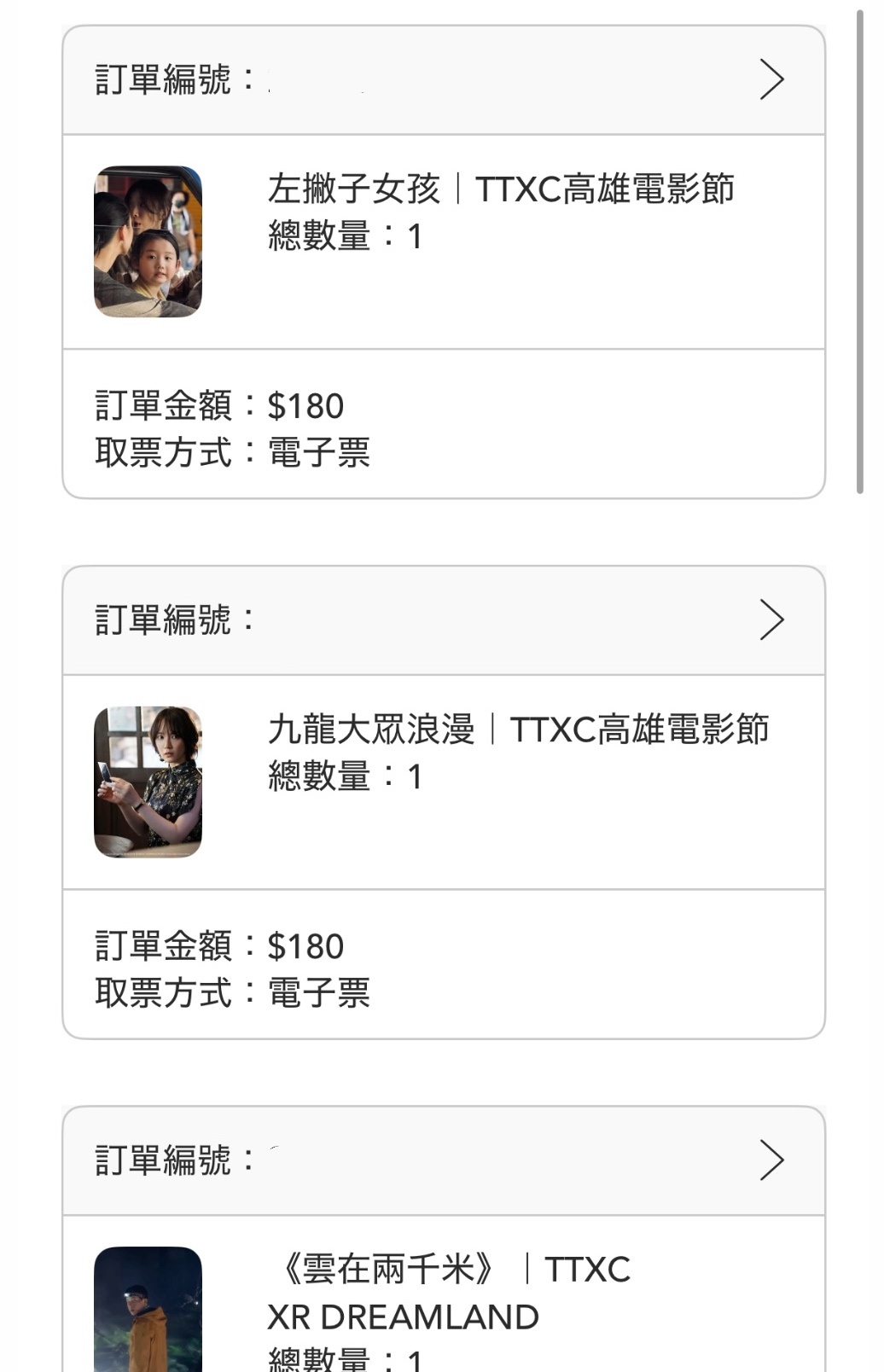
Task: Tap the 《雲在兩千米》 poster thumbnail
Action: tap(148, 1310)
